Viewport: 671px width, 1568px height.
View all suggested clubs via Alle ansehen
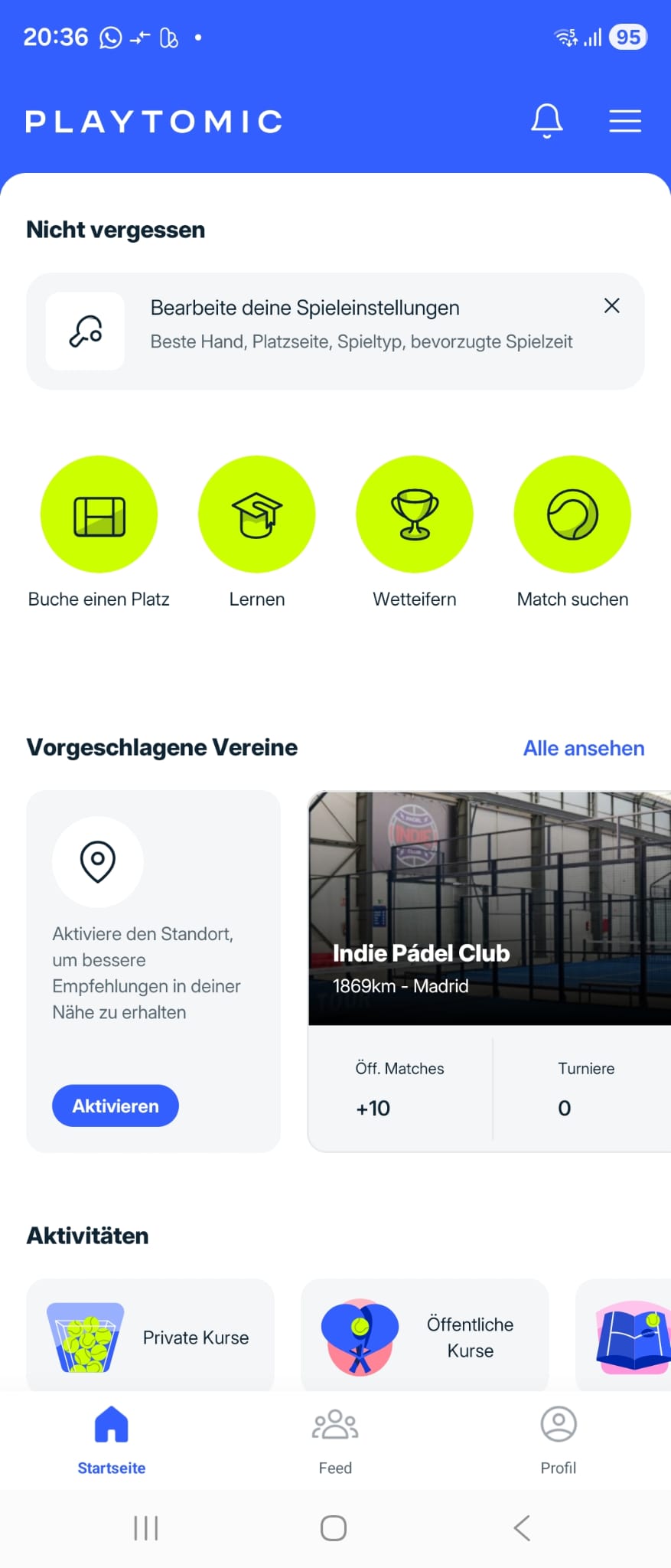[583, 748]
